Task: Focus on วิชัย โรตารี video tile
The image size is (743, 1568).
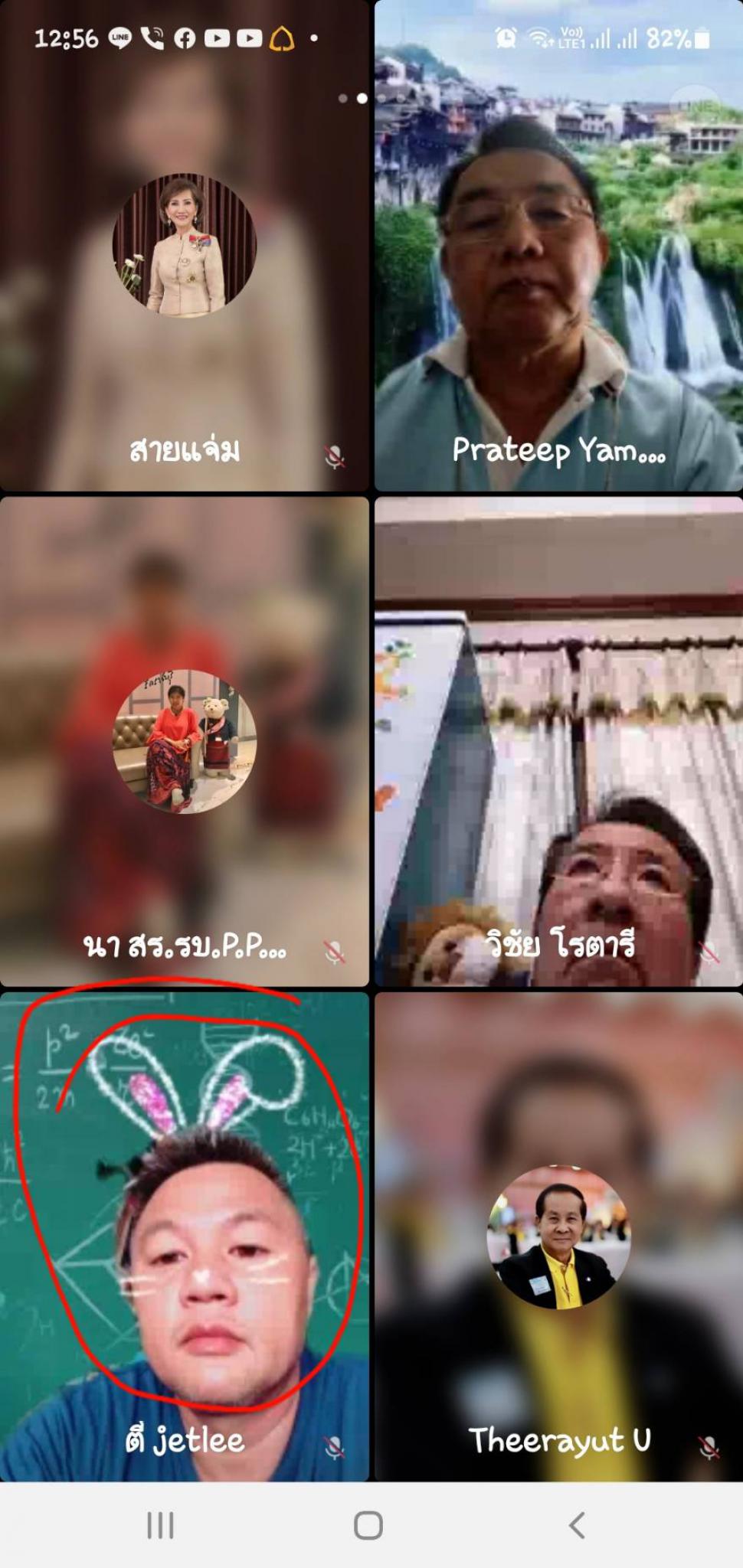Action: coord(558,741)
